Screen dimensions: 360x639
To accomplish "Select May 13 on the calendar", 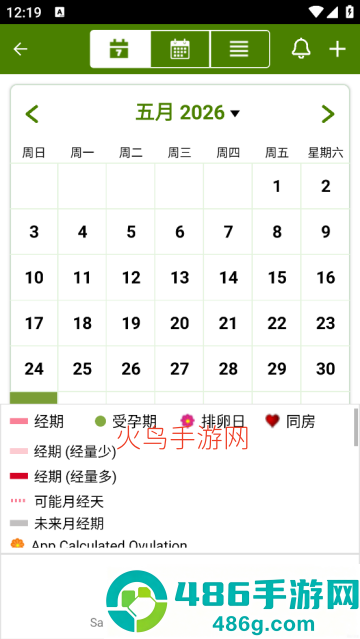I will (179, 278).
